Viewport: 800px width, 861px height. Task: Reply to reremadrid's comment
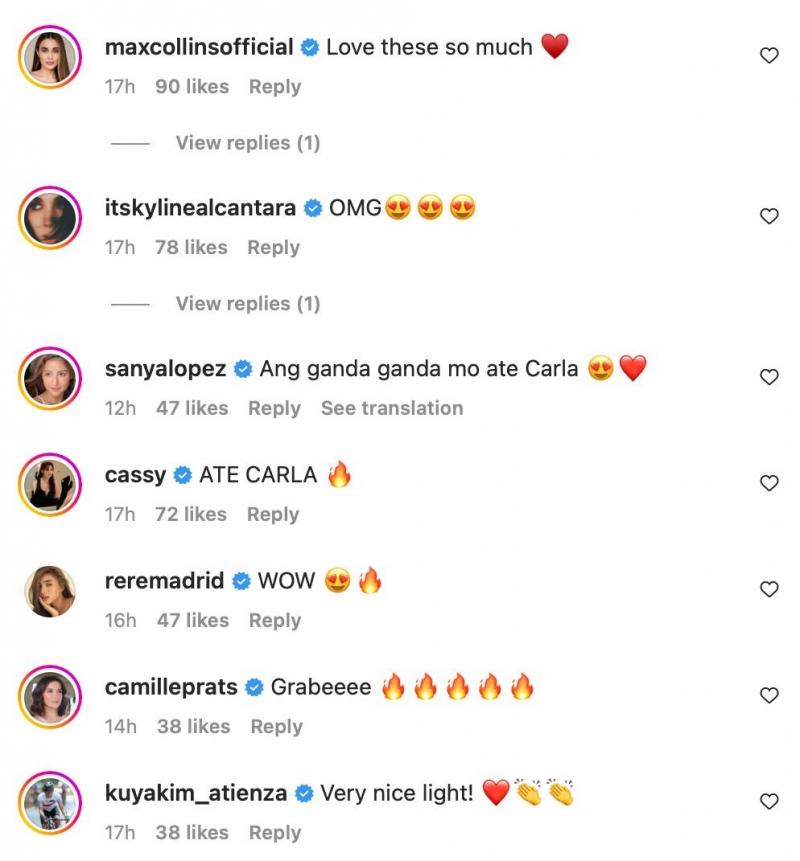(x=275, y=620)
